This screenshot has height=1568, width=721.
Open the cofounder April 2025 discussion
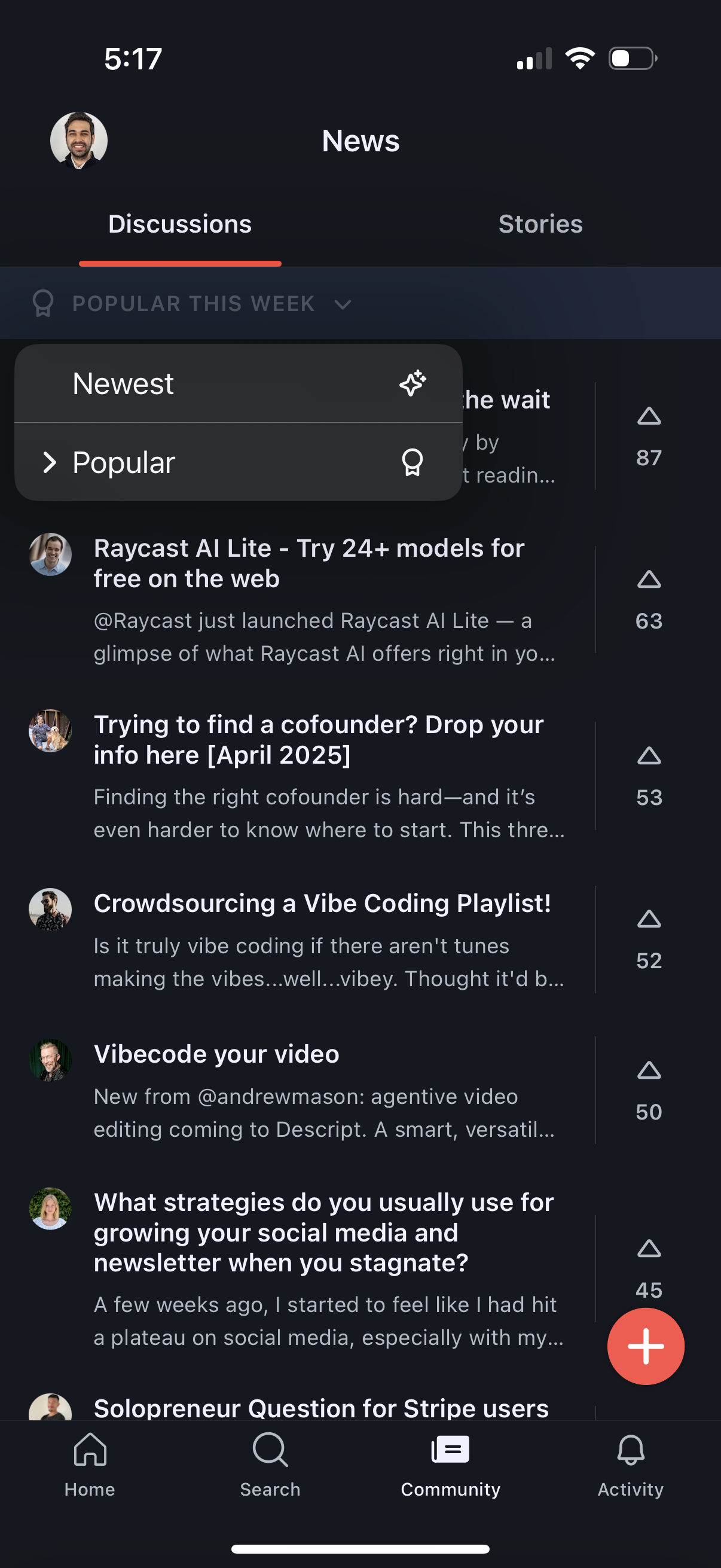(318, 739)
